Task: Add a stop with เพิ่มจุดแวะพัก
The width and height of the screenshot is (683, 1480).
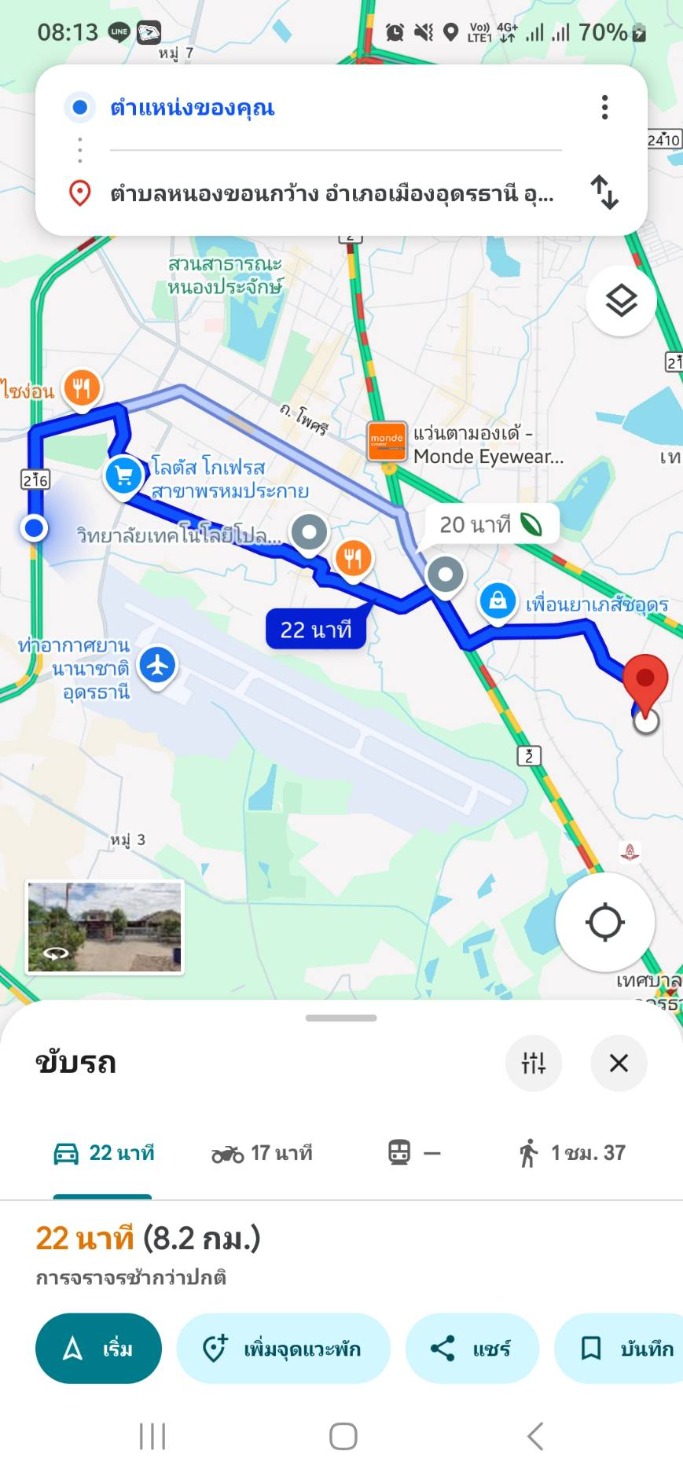Action: [284, 1348]
